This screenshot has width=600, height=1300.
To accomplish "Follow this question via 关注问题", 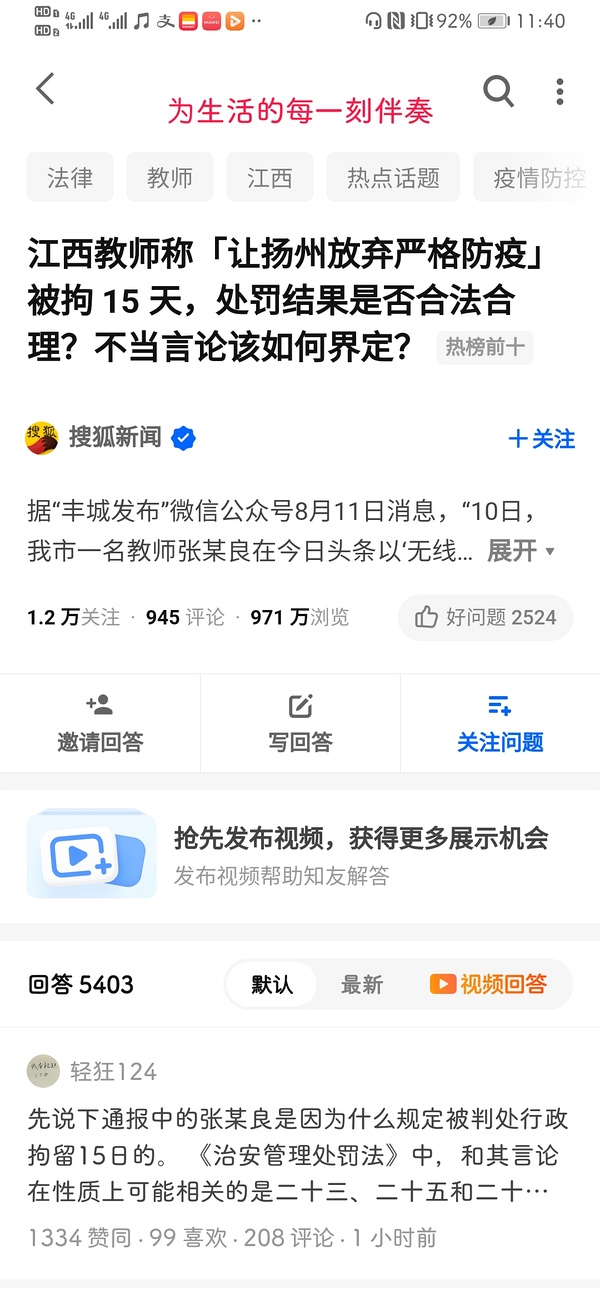I will pos(500,723).
